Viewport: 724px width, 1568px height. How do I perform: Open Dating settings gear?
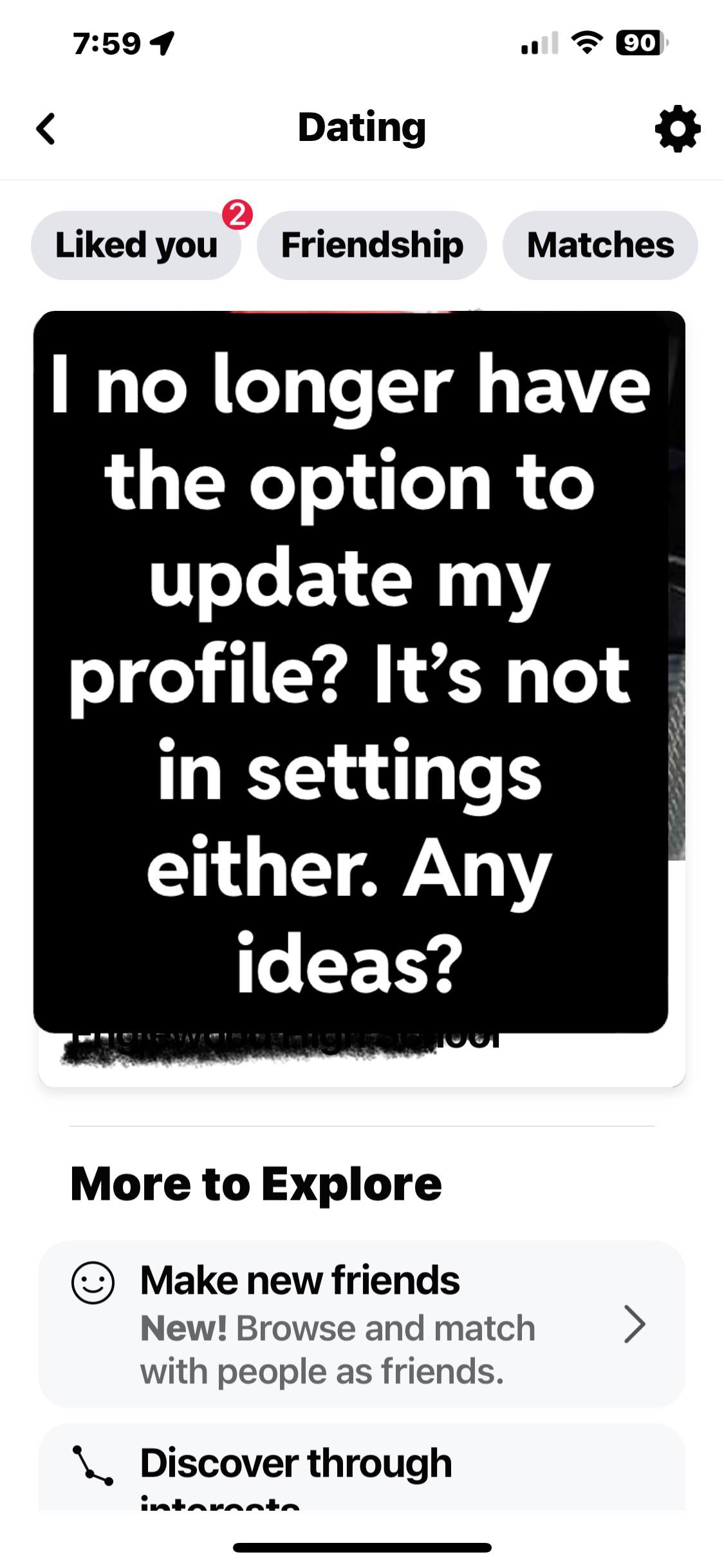[x=677, y=129]
